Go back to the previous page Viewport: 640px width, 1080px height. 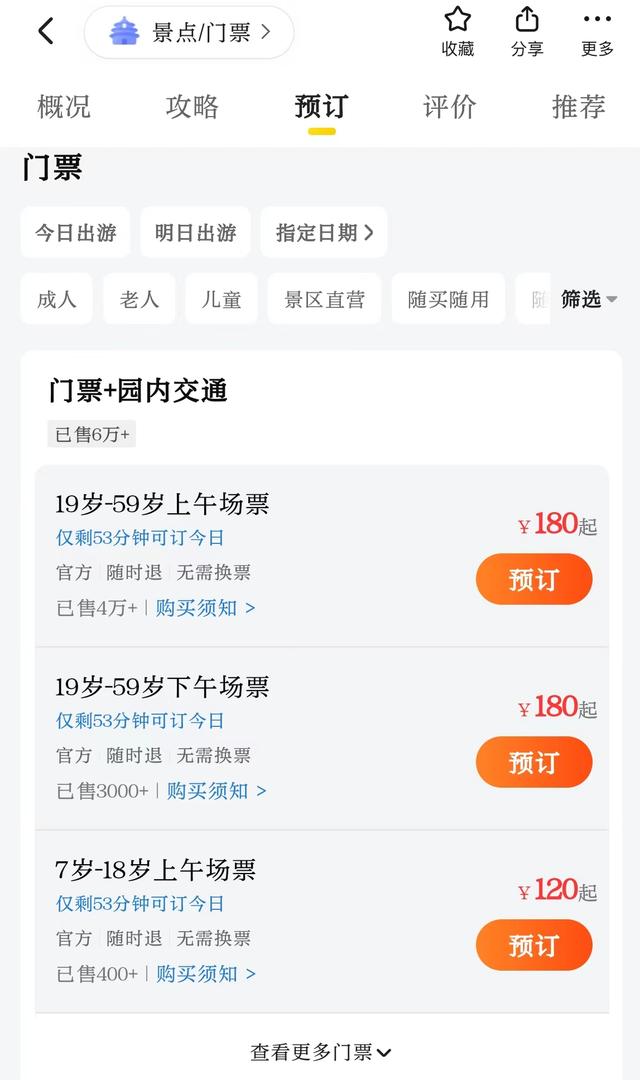pyautogui.click(x=45, y=32)
